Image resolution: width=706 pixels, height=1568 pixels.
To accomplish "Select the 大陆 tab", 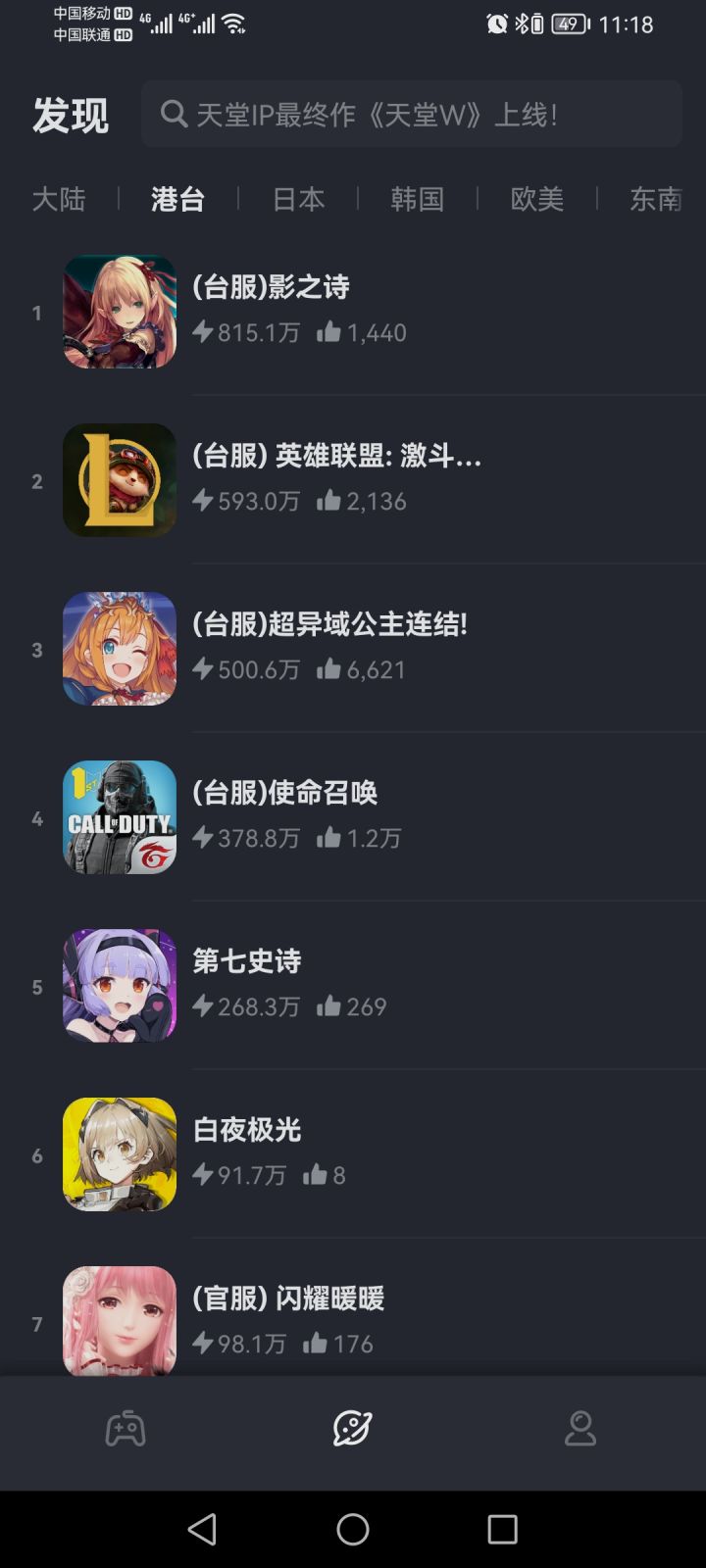I will [60, 200].
